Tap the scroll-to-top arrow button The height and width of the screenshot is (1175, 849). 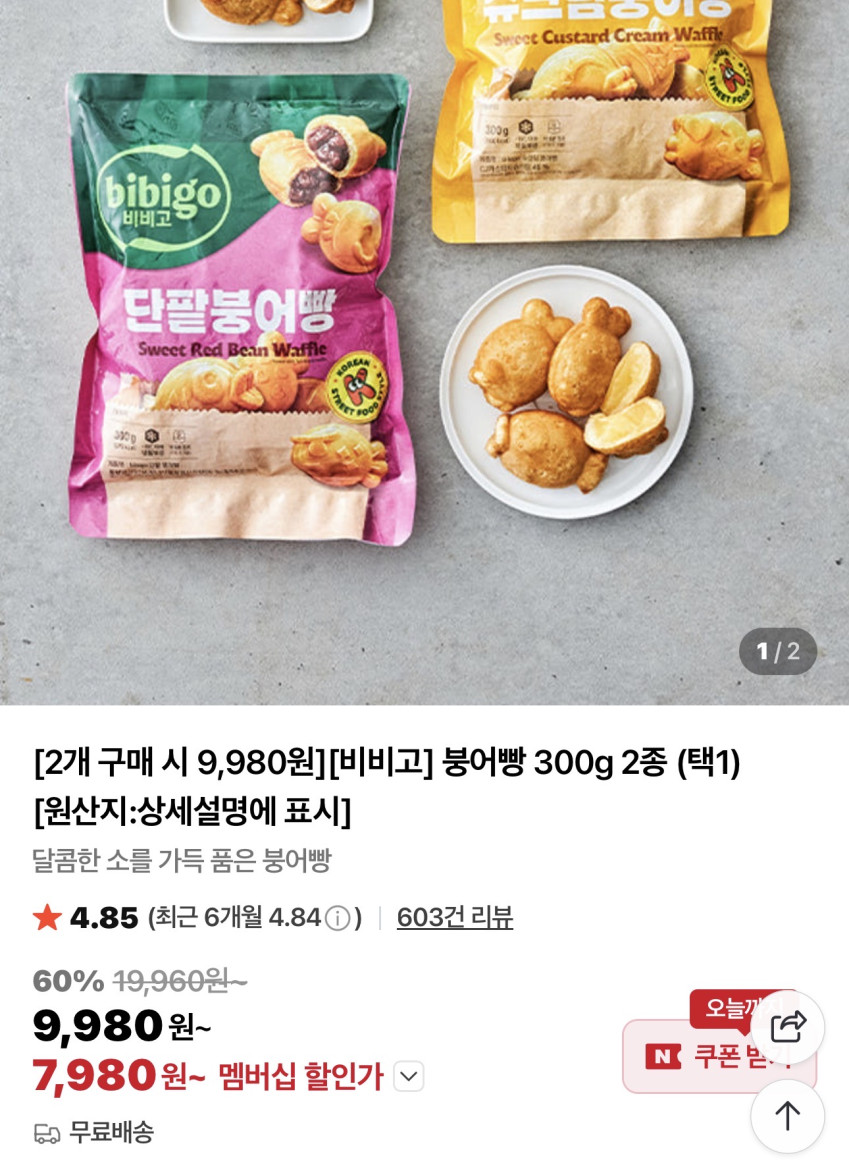pos(788,1116)
